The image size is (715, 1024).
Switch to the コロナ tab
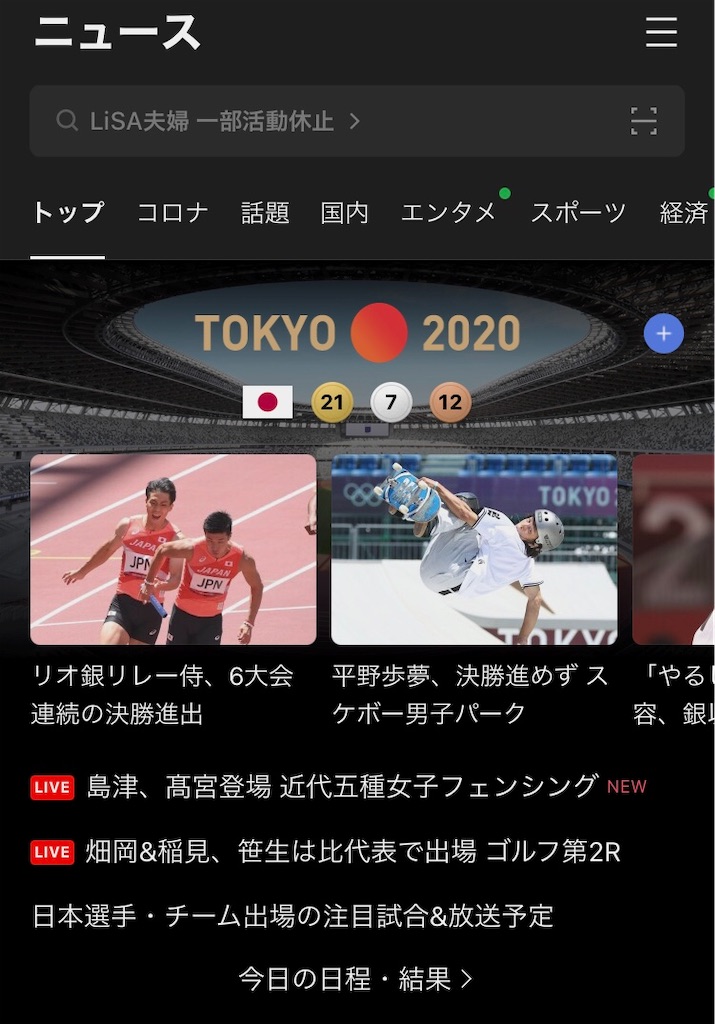[173, 213]
